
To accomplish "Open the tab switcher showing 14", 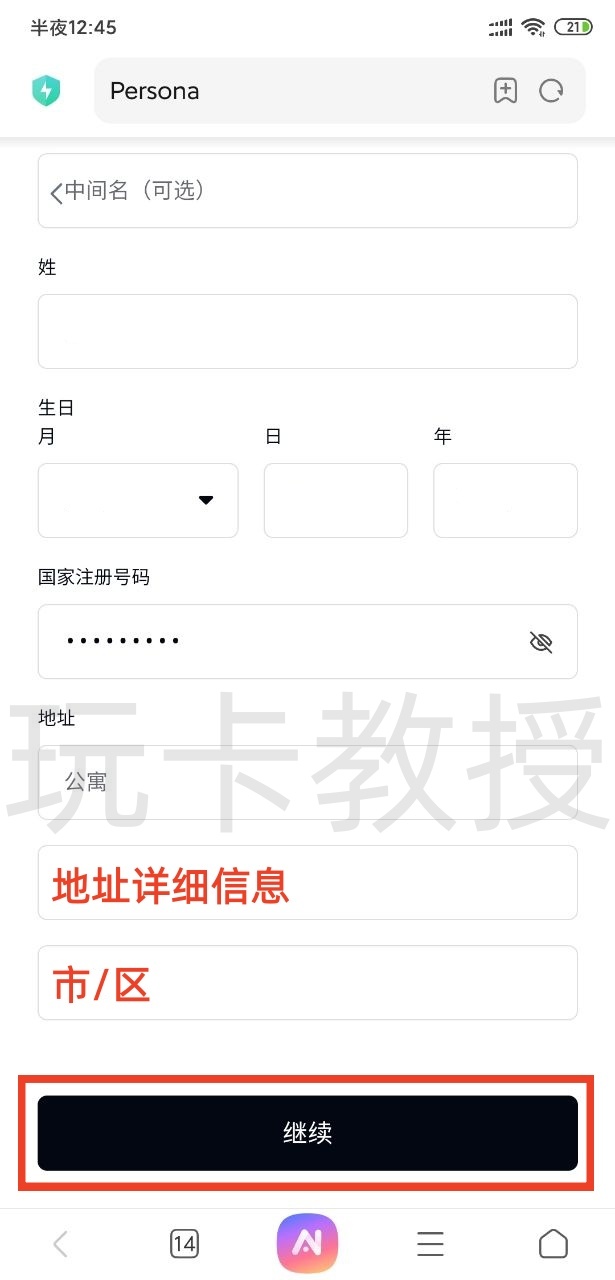I will click(x=184, y=1244).
